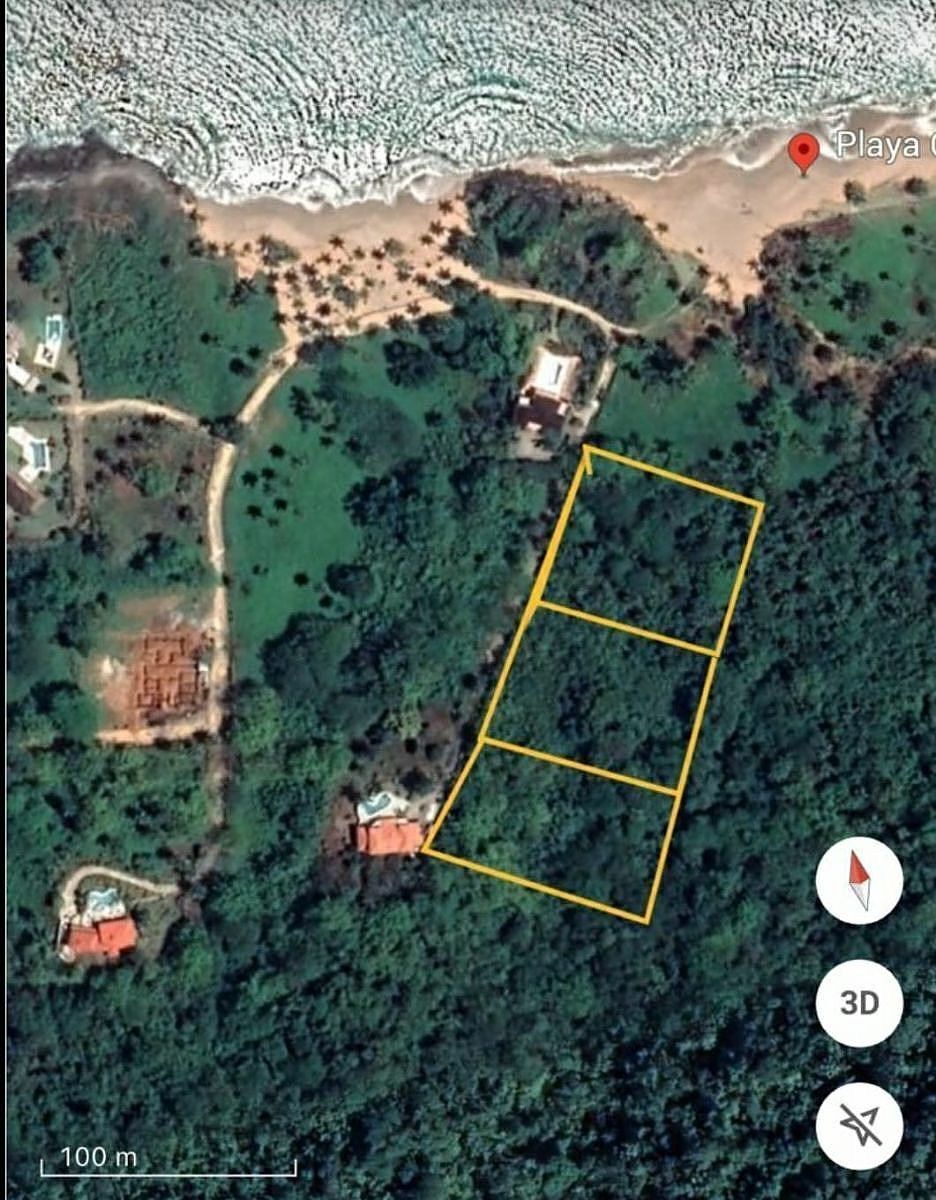936x1200 pixels.
Task: Tap the my-location button
Action: [859, 1126]
